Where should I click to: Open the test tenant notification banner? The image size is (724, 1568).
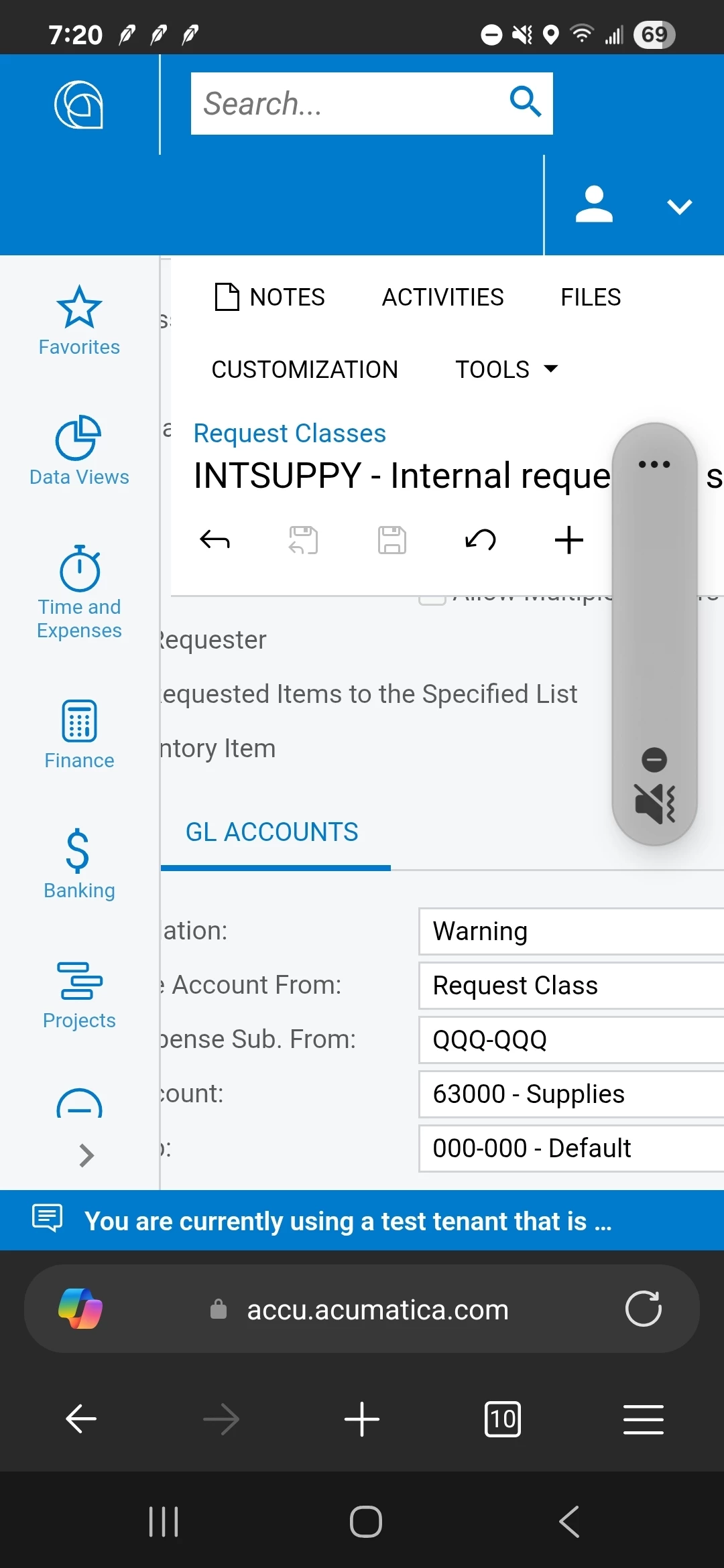point(349,1221)
